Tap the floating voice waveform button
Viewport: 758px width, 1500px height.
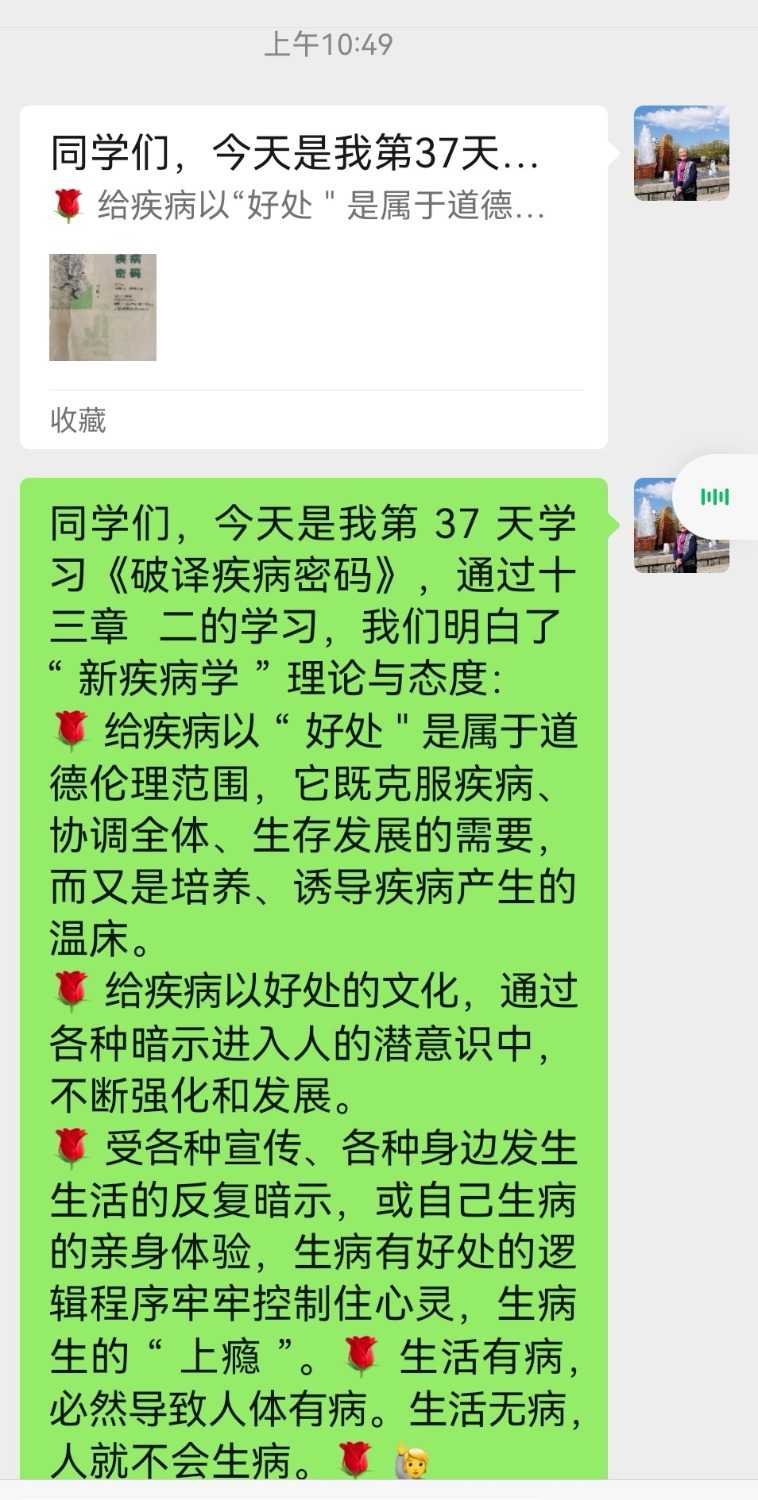pos(715,497)
